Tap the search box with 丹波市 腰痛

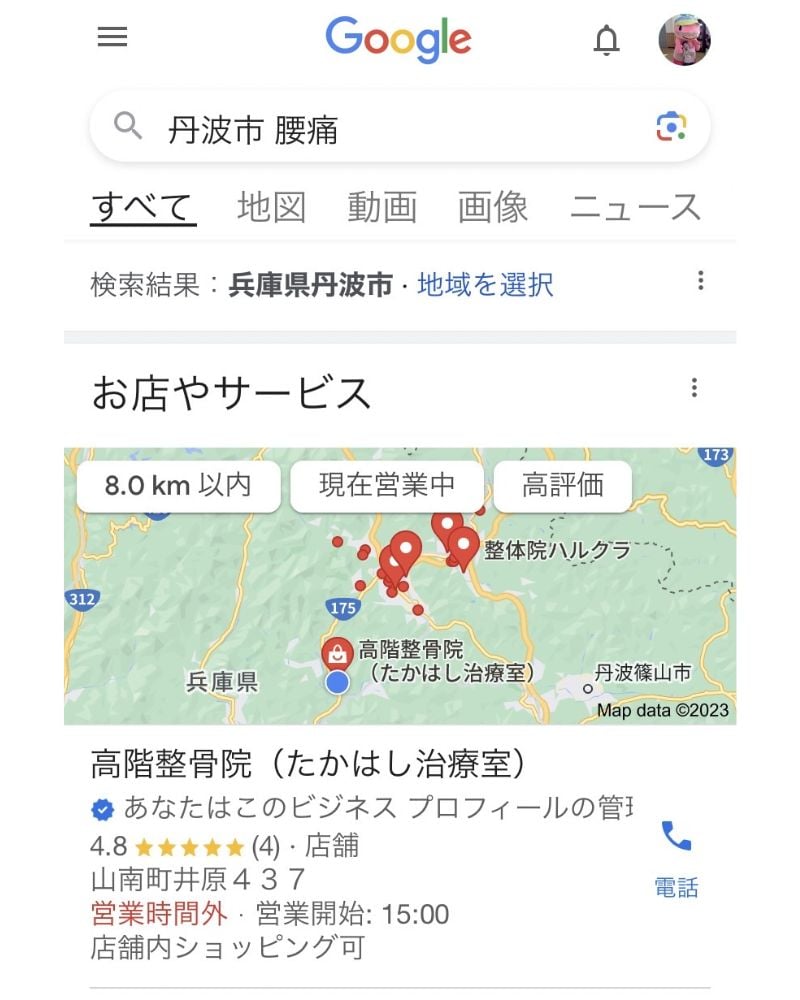pyautogui.click(x=380, y=128)
